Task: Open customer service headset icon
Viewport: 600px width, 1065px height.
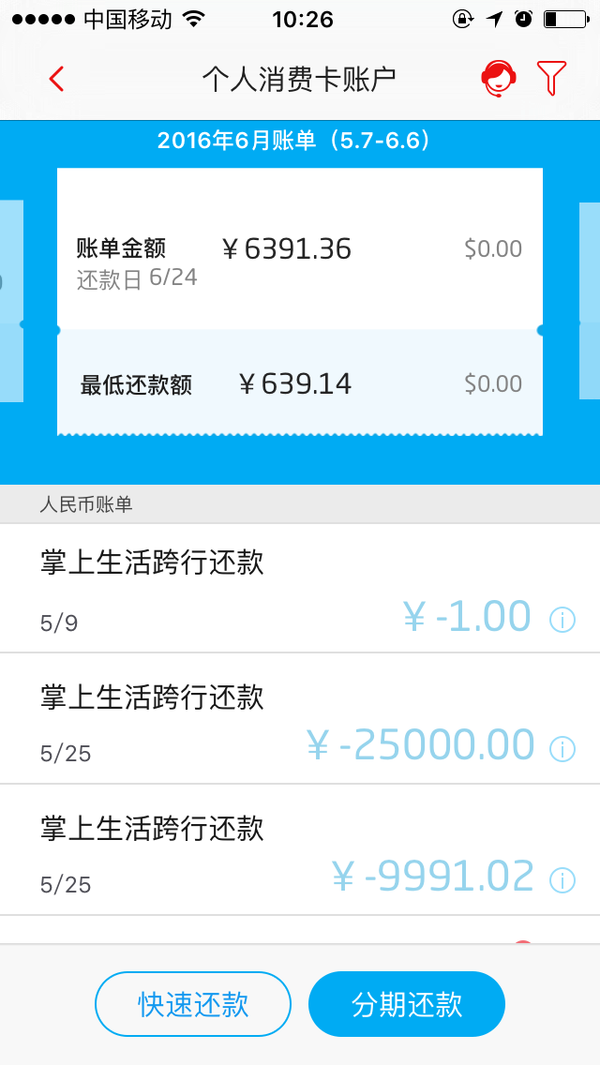Action: click(499, 79)
